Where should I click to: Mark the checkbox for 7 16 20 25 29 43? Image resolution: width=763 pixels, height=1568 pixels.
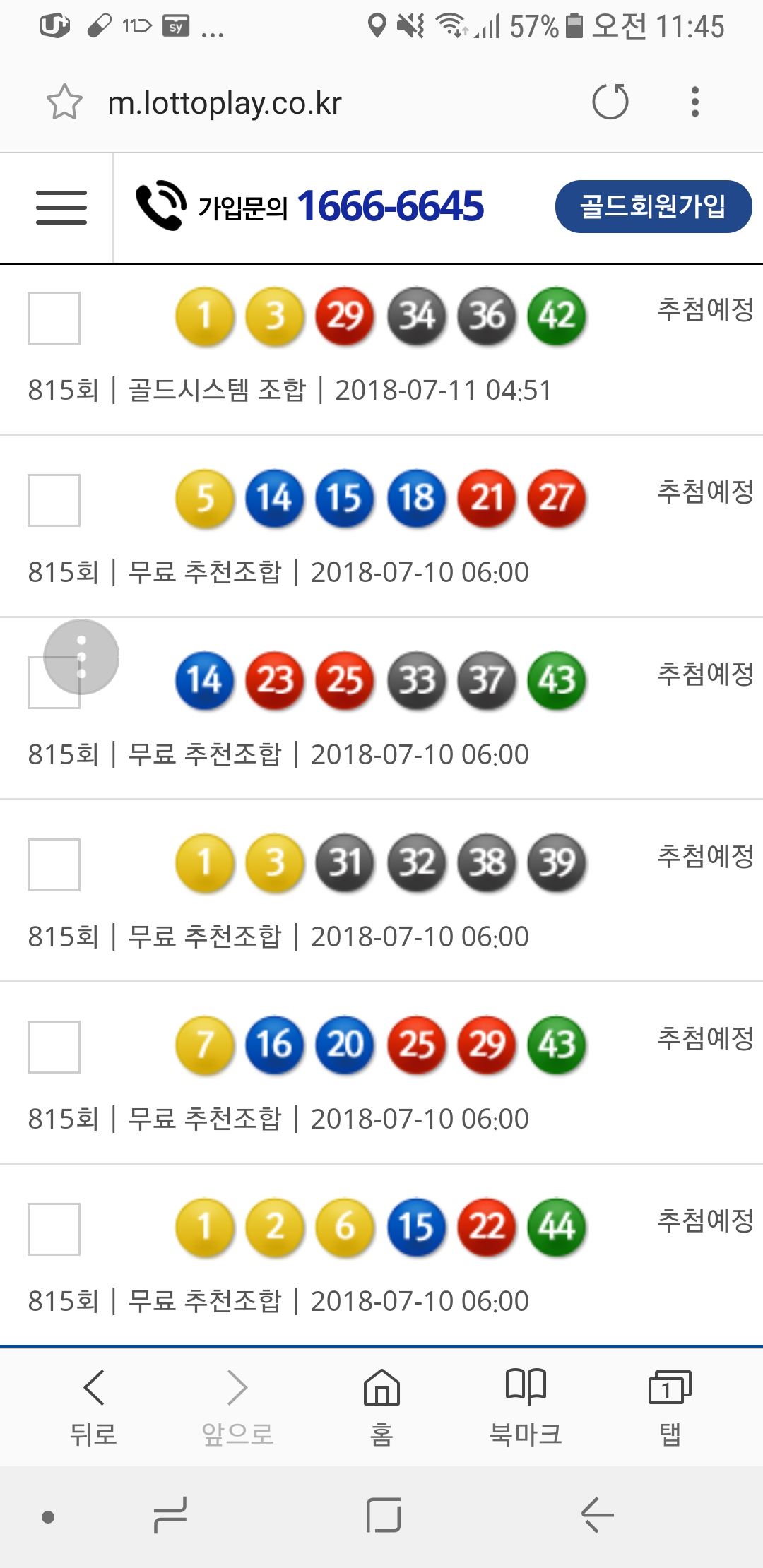click(x=54, y=1047)
